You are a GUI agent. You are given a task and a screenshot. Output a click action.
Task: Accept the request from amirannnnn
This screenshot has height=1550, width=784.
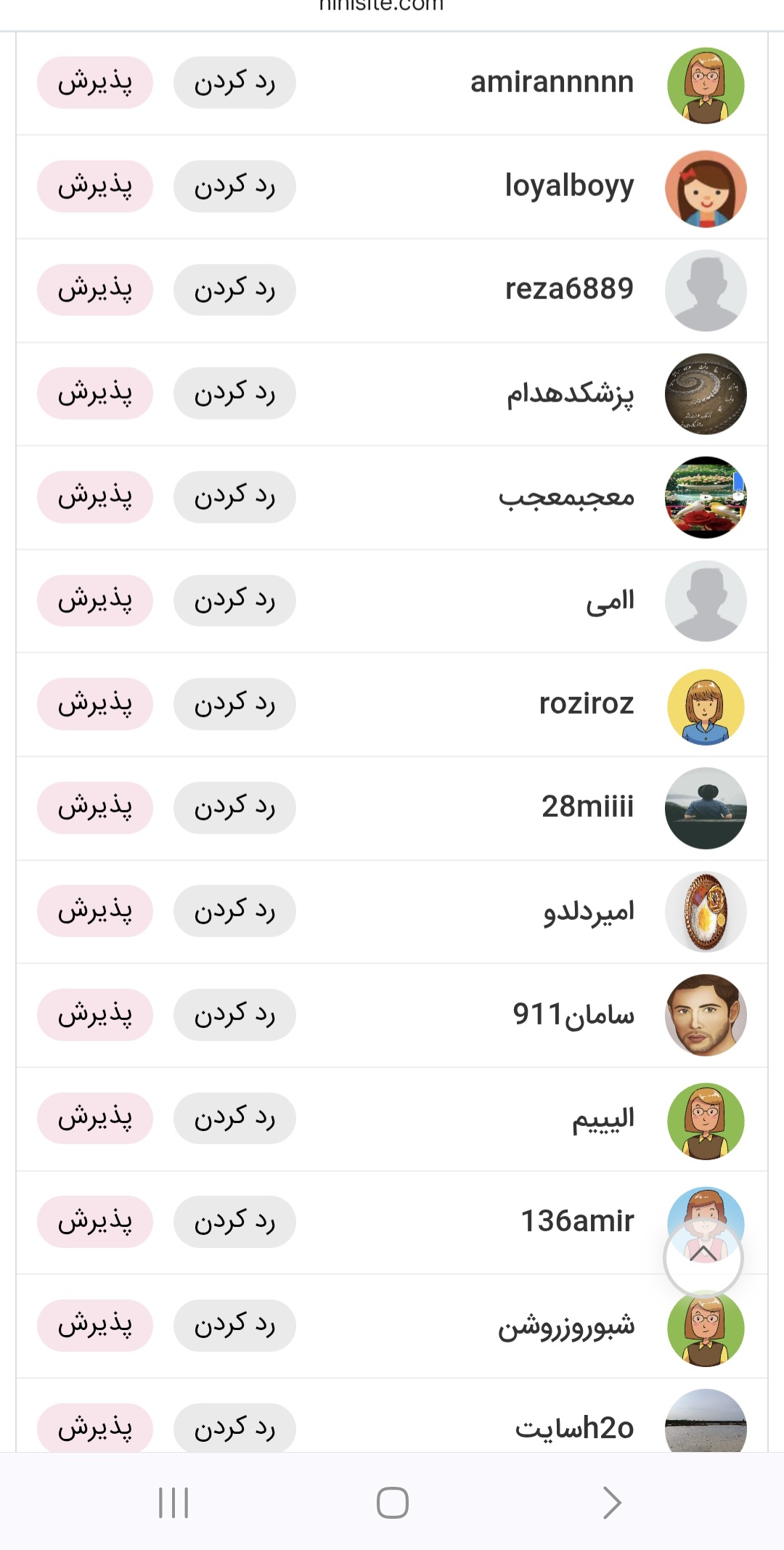(95, 83)
